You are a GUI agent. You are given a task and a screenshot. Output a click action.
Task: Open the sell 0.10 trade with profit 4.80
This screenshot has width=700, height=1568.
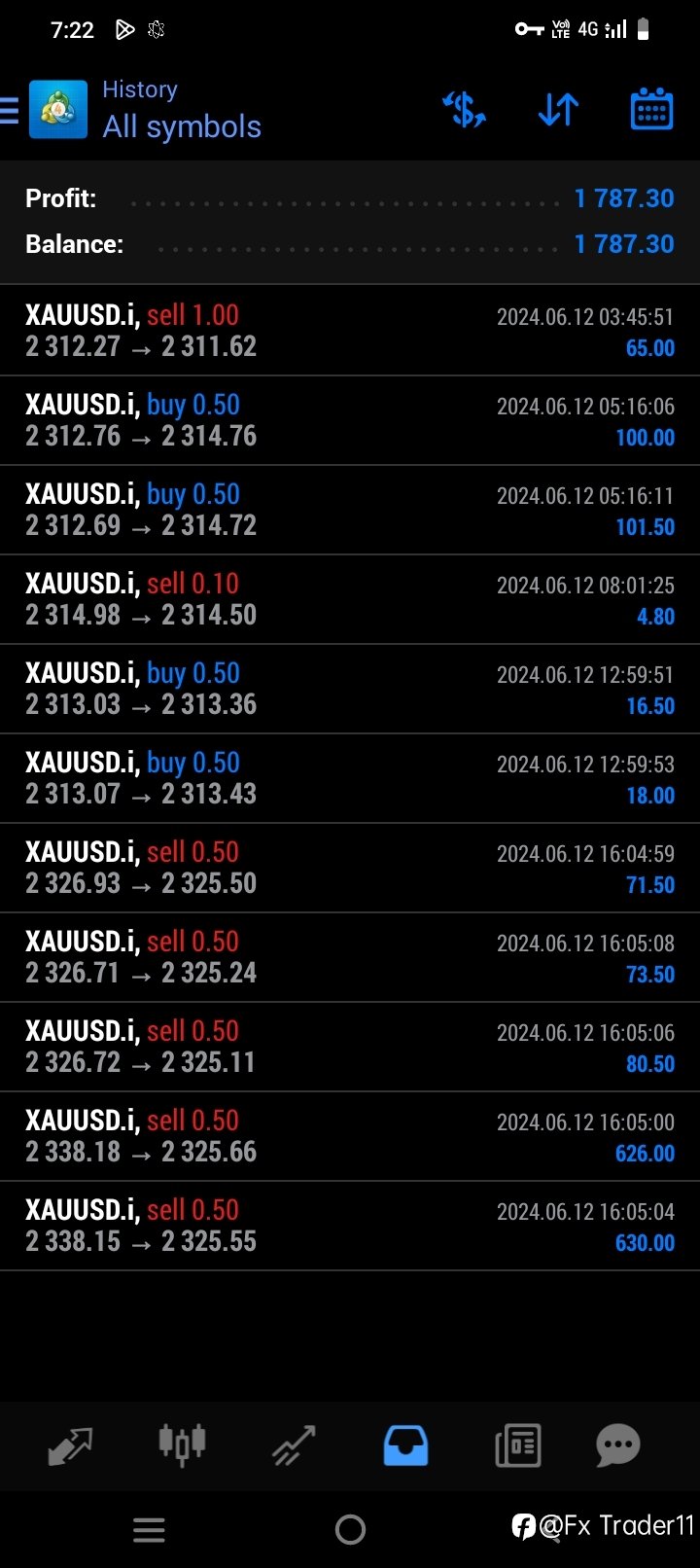pos(350,599)
